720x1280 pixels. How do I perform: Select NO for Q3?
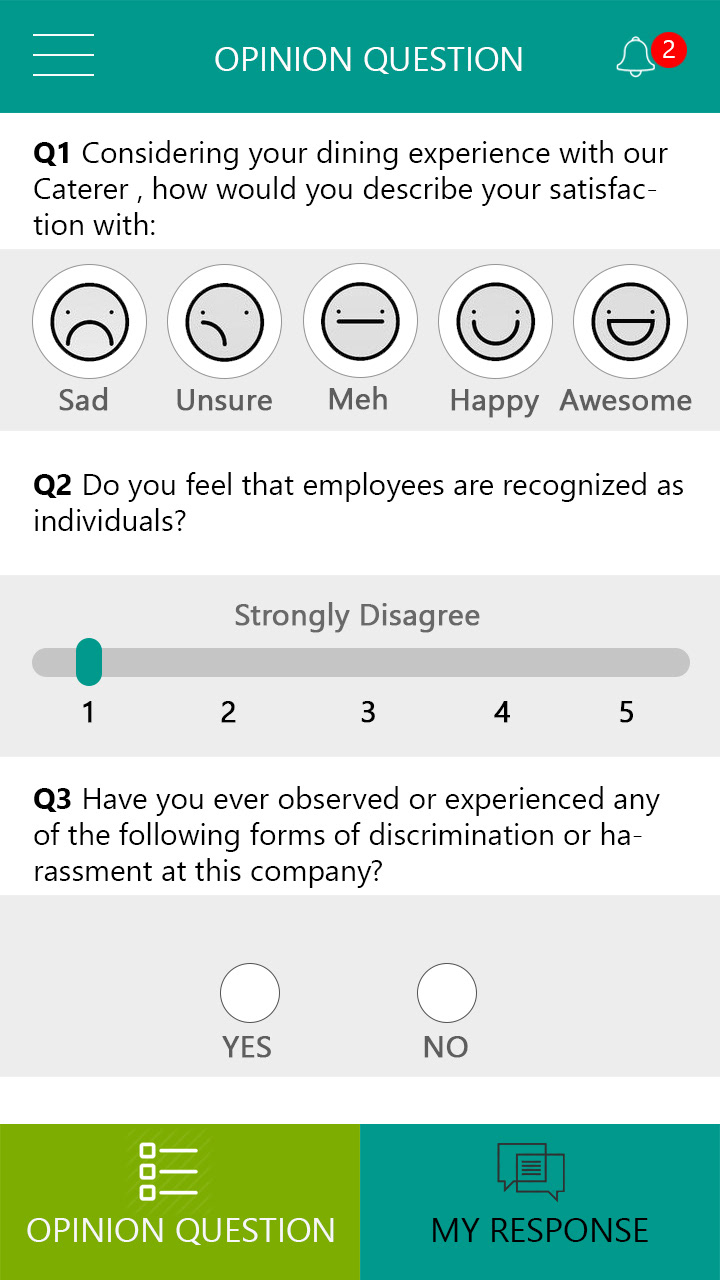(446, 993)
